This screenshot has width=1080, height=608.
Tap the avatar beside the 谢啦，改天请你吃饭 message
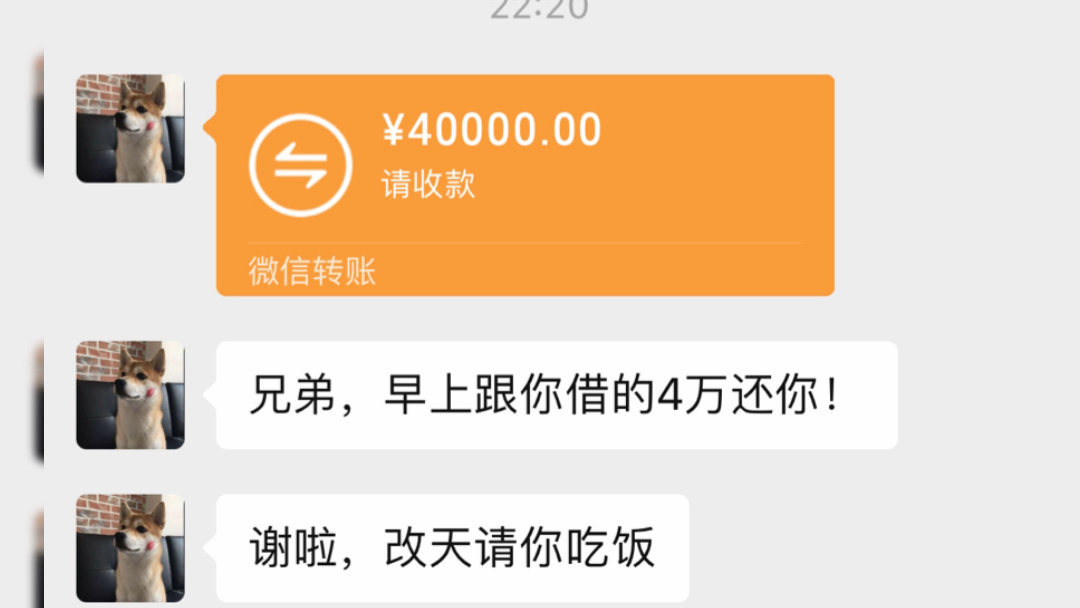[130, 548]
